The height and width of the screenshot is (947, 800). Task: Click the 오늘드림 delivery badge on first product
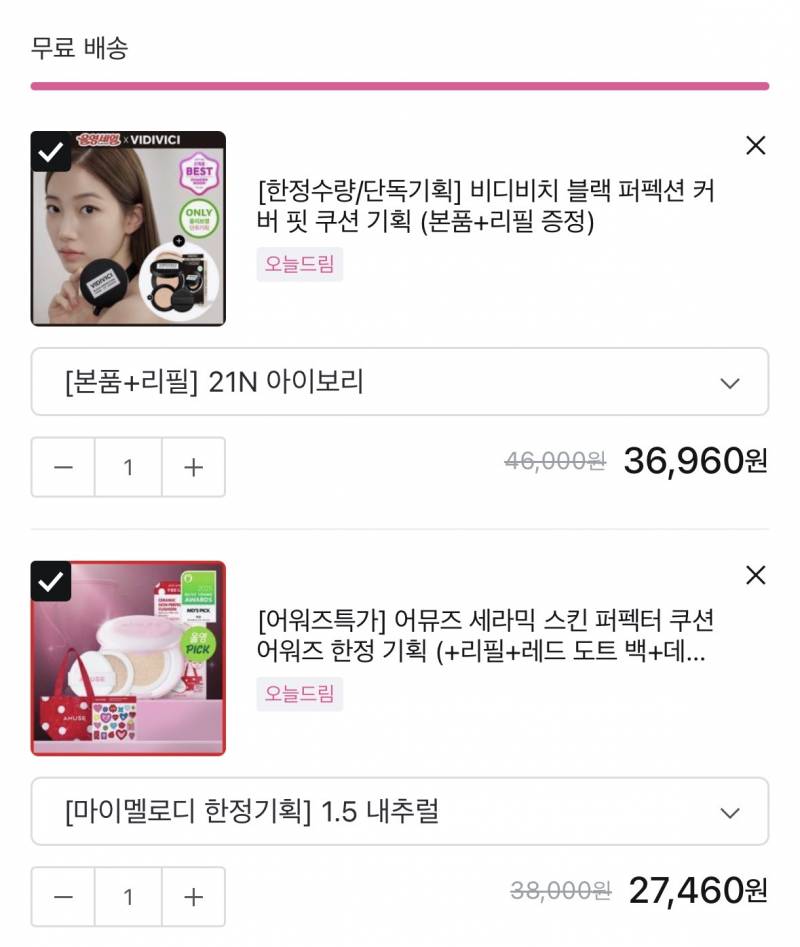point(300,264)
